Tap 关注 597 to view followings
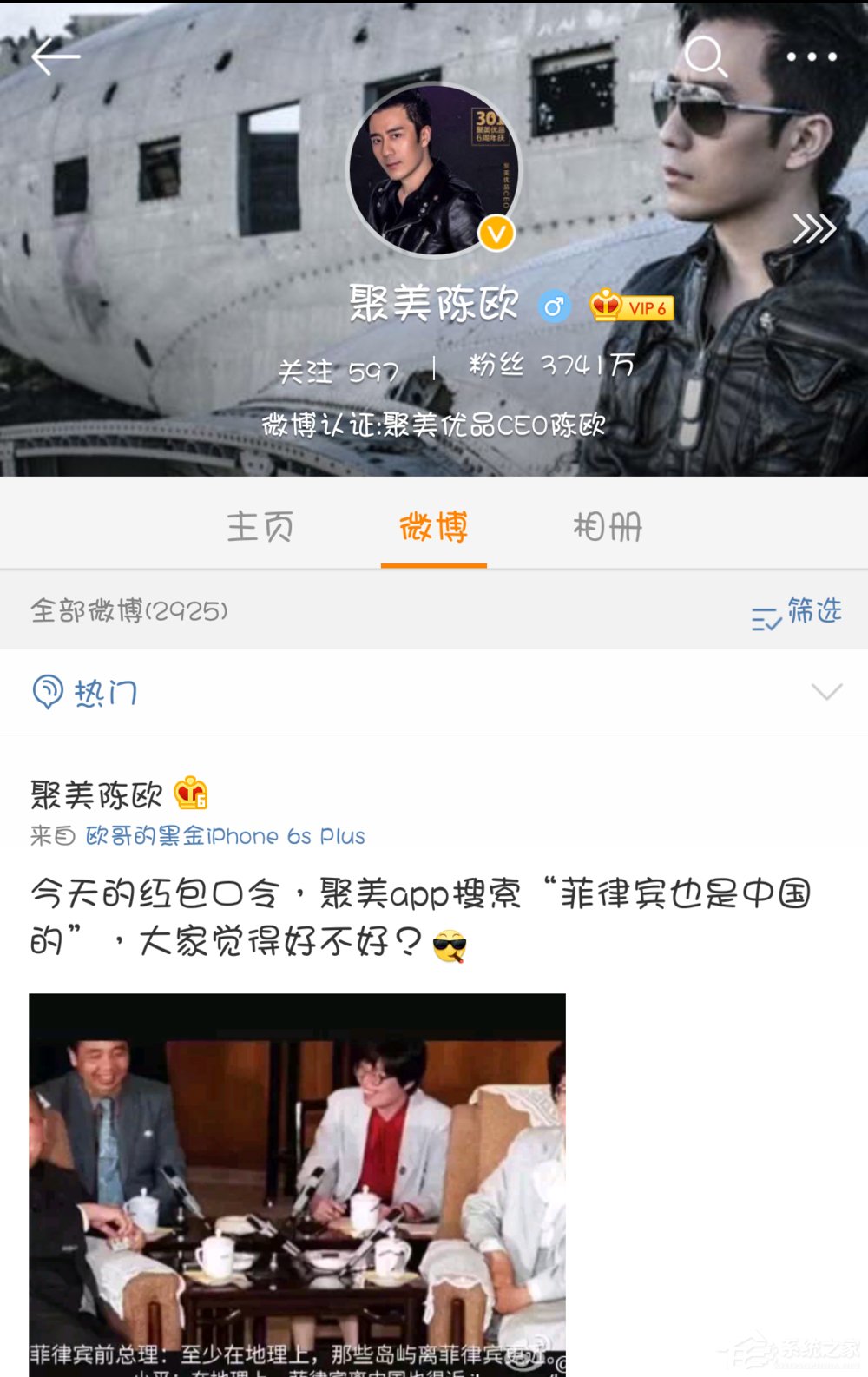The height and width of the screenshot is (1377, 868). coord(339,366)
